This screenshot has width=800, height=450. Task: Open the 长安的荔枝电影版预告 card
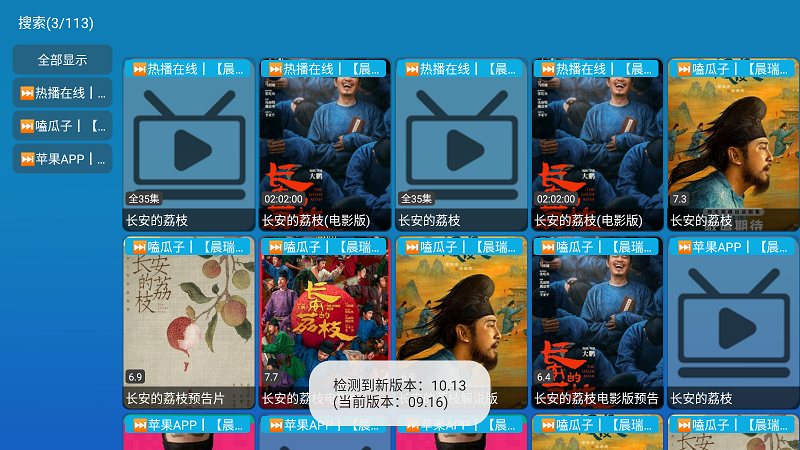[x=597, y=322]
